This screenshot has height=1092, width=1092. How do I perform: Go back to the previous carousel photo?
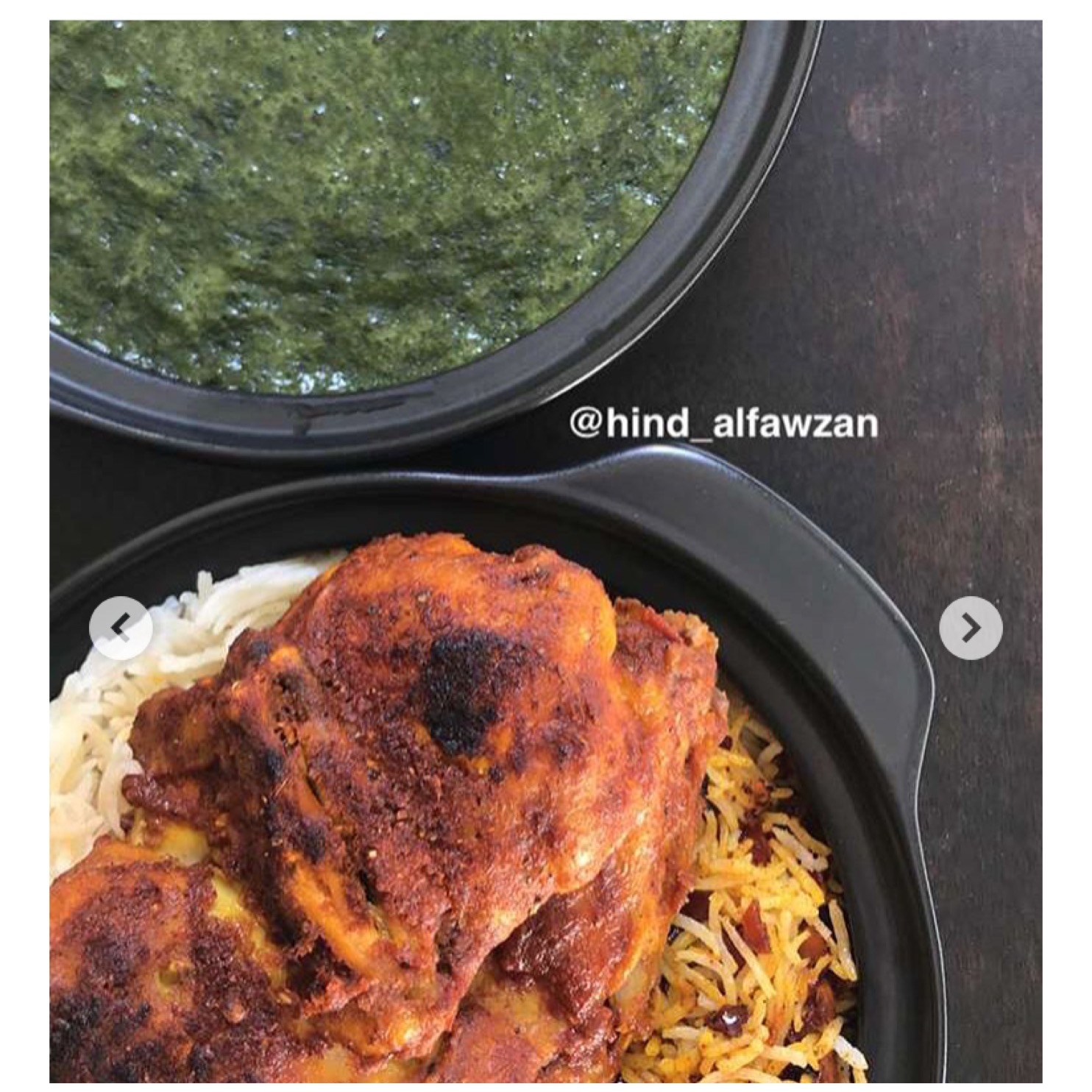pyautogui.click(x=121, y=628)
